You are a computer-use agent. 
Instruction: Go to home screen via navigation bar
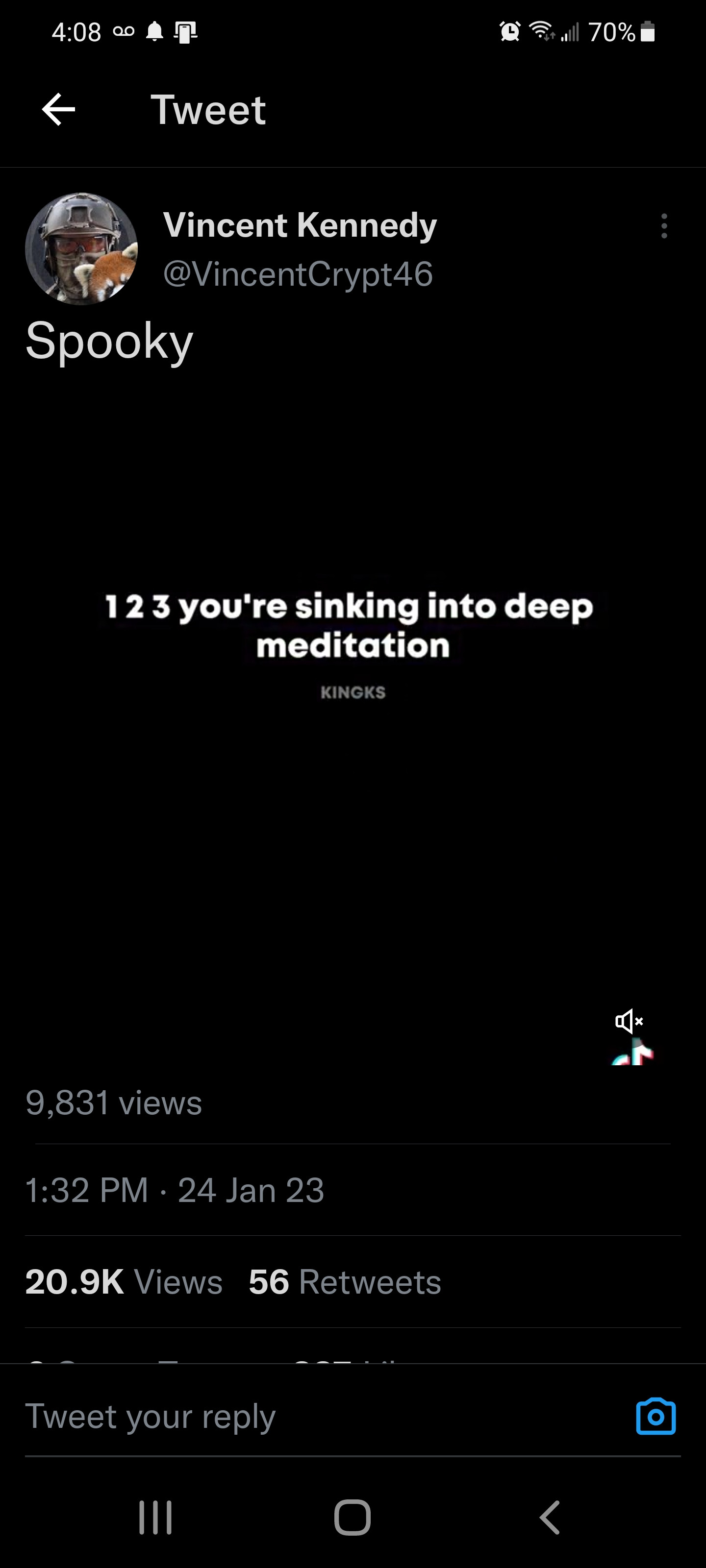click(x=352, y=1517)
